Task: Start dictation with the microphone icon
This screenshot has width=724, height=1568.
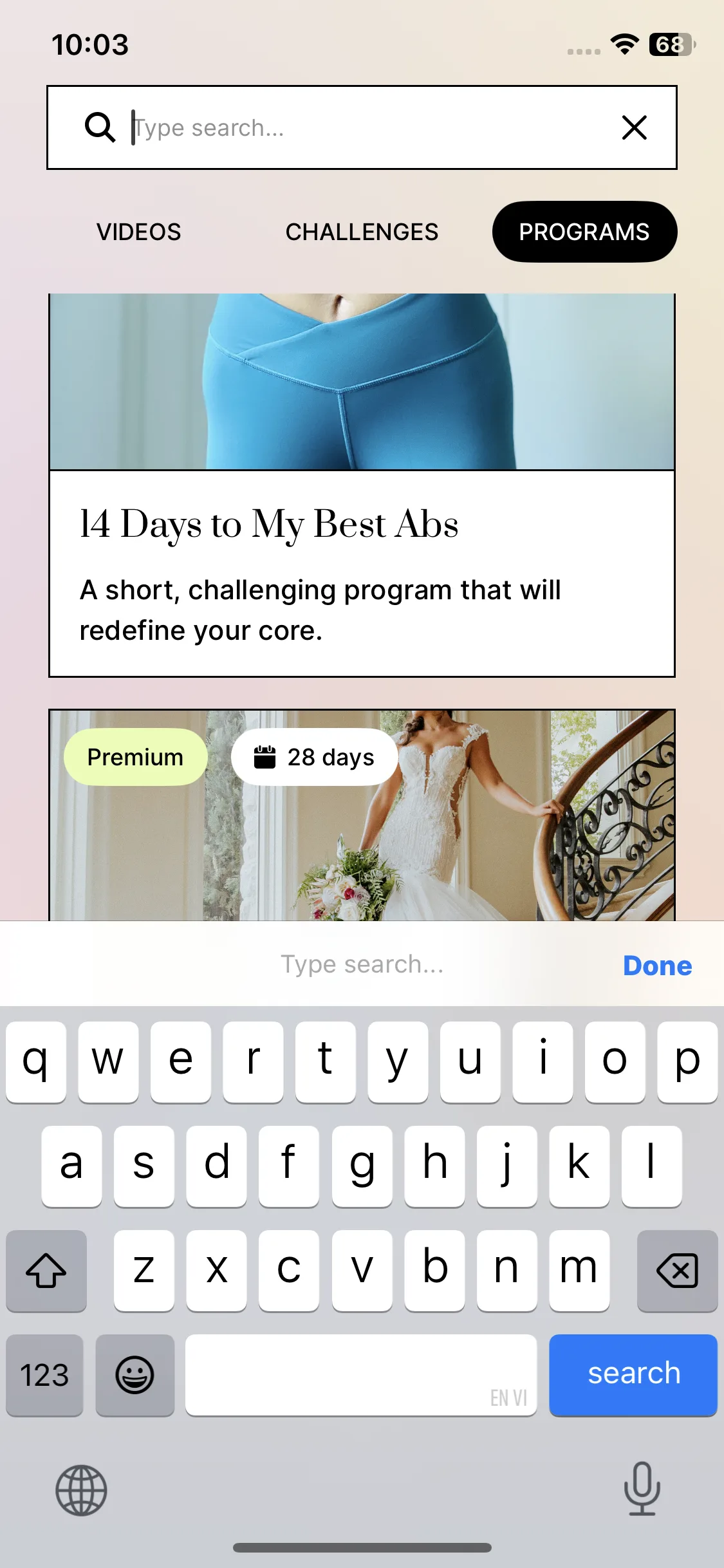Action: tap(642, 1488)
